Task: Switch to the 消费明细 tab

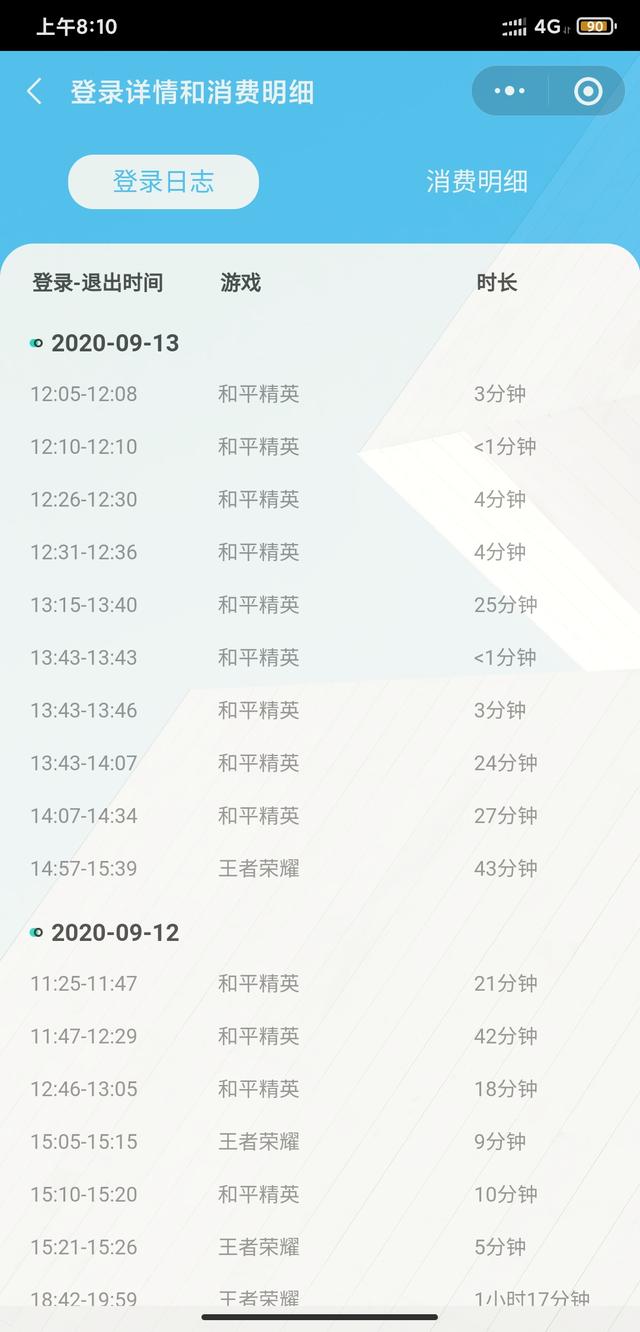Action: (x=476, y=182)
